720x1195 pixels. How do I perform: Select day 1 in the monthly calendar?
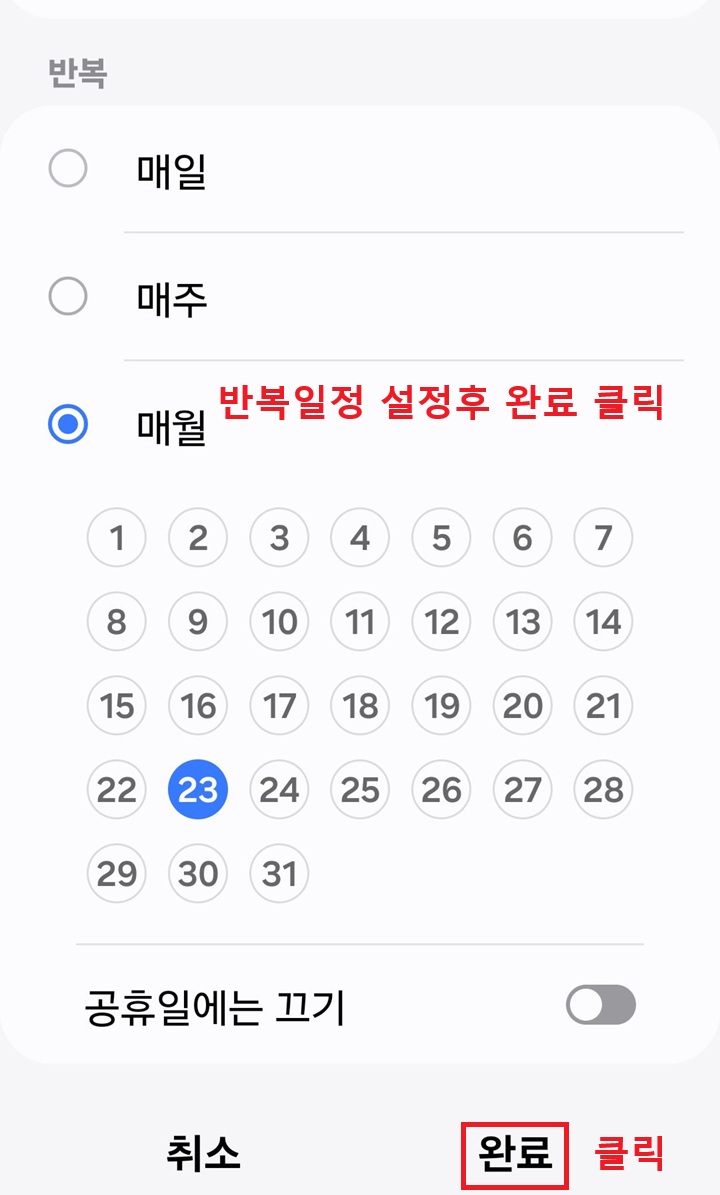[116, 537]
